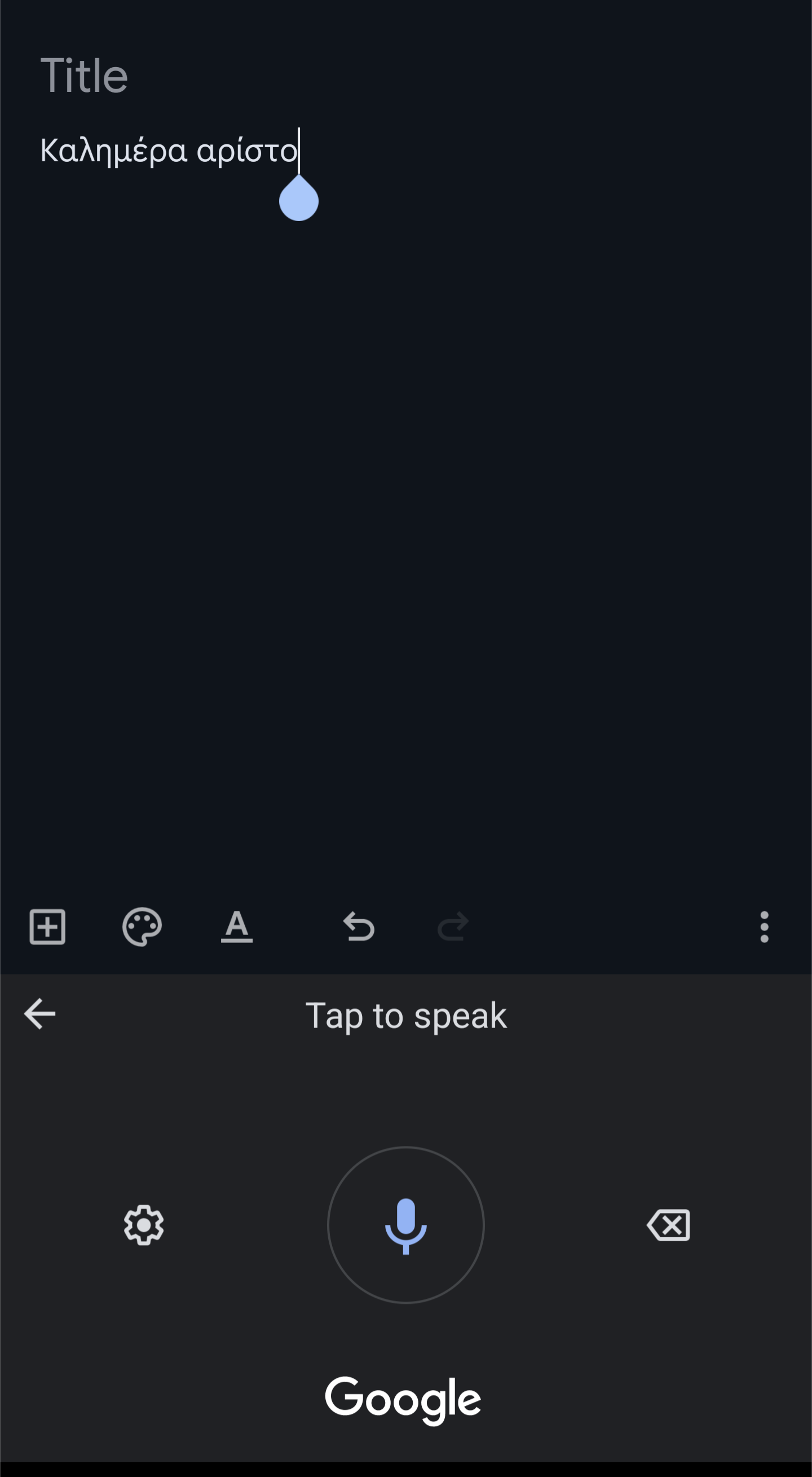Open the color palette options
Screen dimensions: 812x1477
pyautogui.click(x=142, y=927)
